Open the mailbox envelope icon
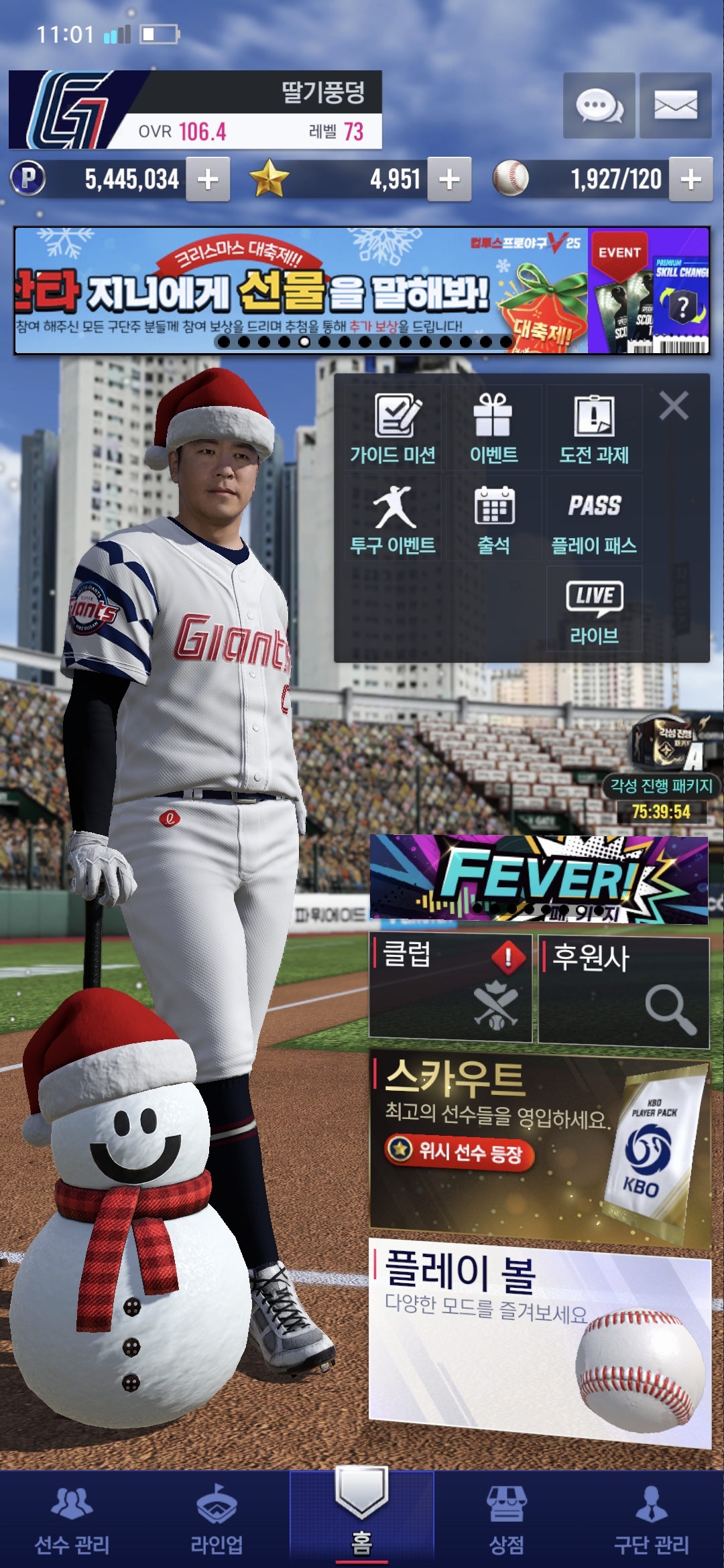Image resolution: width=724 pixels, height=1568 pixels. [x=675, y=106]
